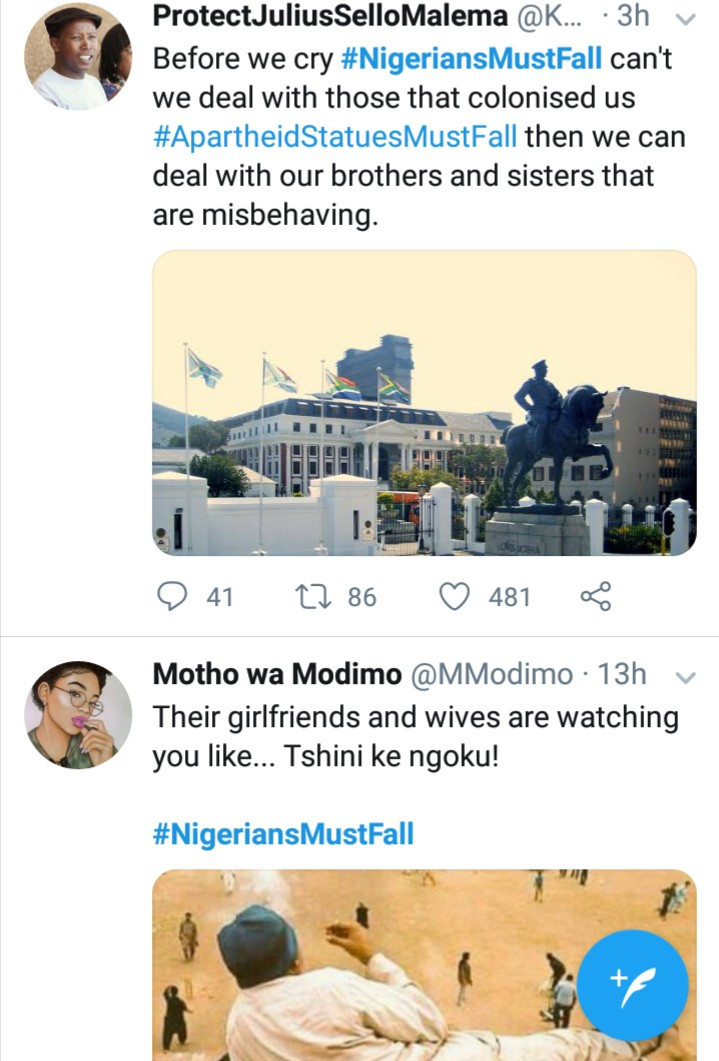Compose a new tweet
This screenshot has width=719, height=1061.
[x=632, y=983]
